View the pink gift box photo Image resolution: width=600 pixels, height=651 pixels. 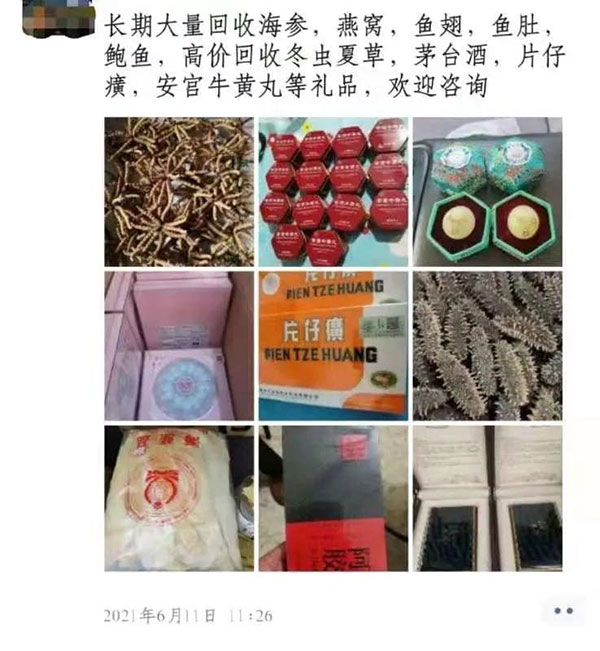pos(179,345)
